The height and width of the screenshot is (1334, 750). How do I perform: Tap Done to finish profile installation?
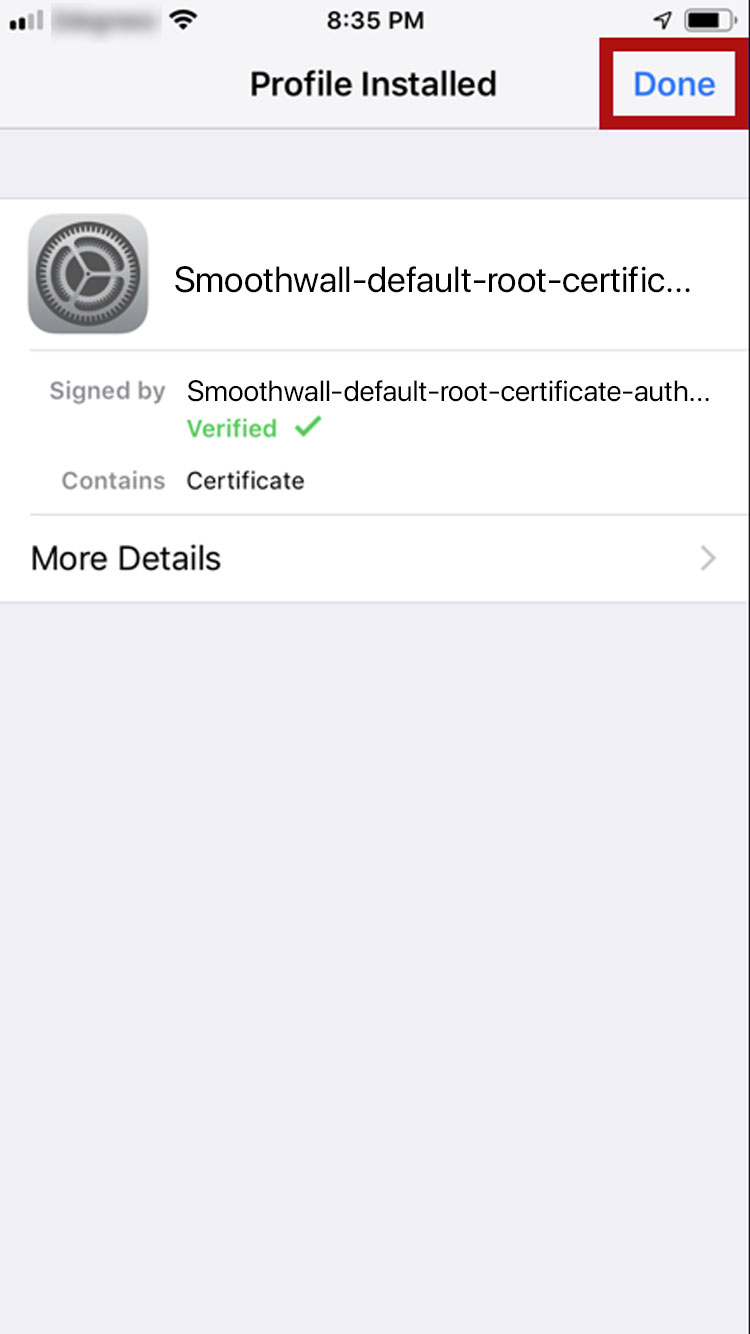pos(674,84)
